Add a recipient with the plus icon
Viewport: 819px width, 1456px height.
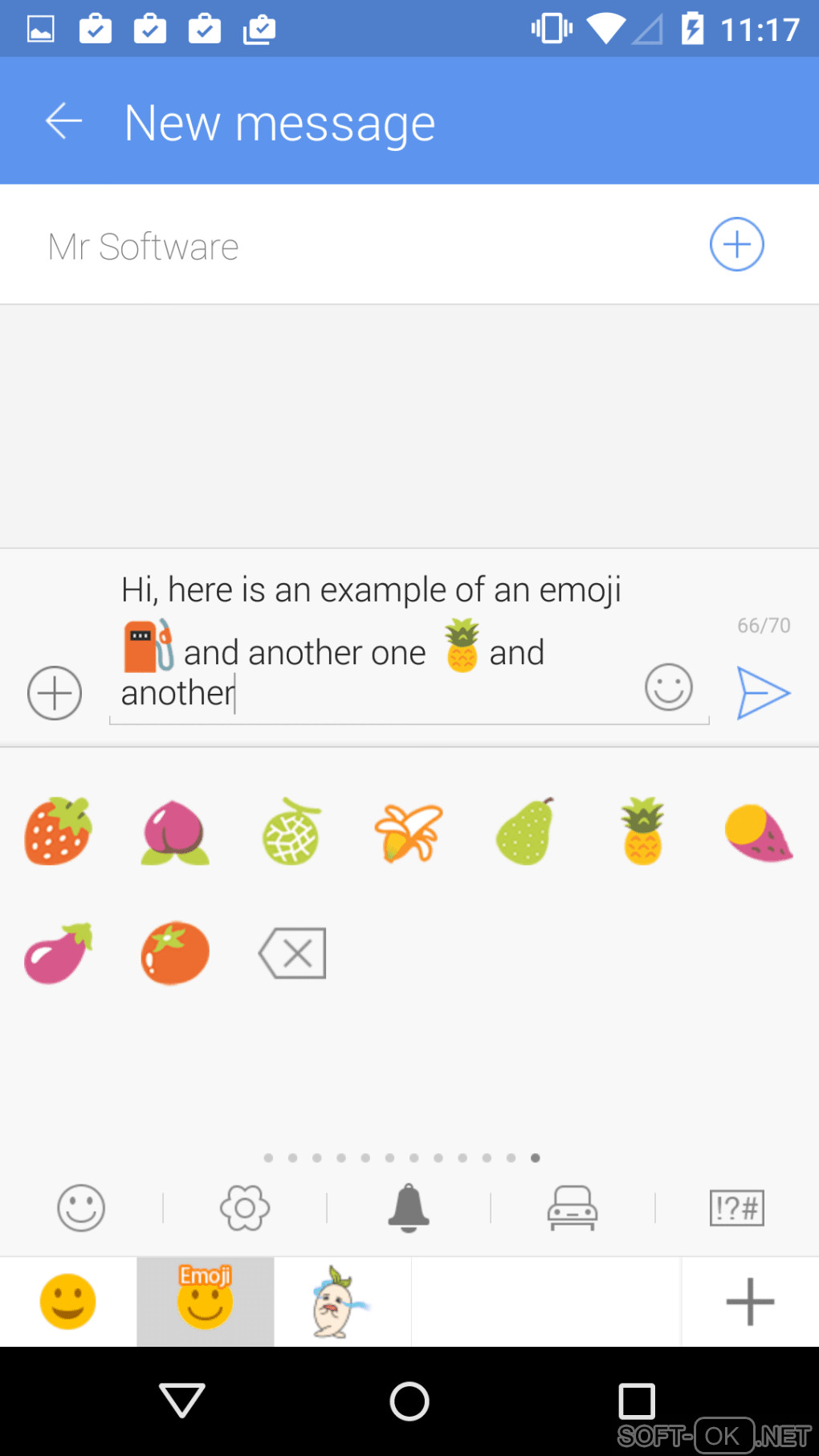pyautogui.click(x=736, y=244)
